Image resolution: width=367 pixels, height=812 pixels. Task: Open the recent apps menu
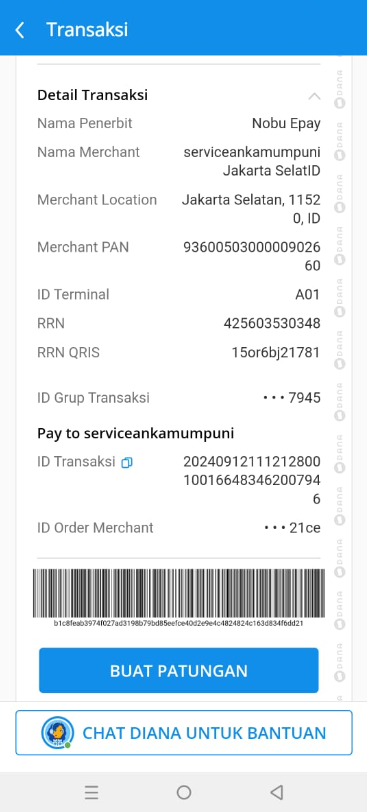pos(92,792)
